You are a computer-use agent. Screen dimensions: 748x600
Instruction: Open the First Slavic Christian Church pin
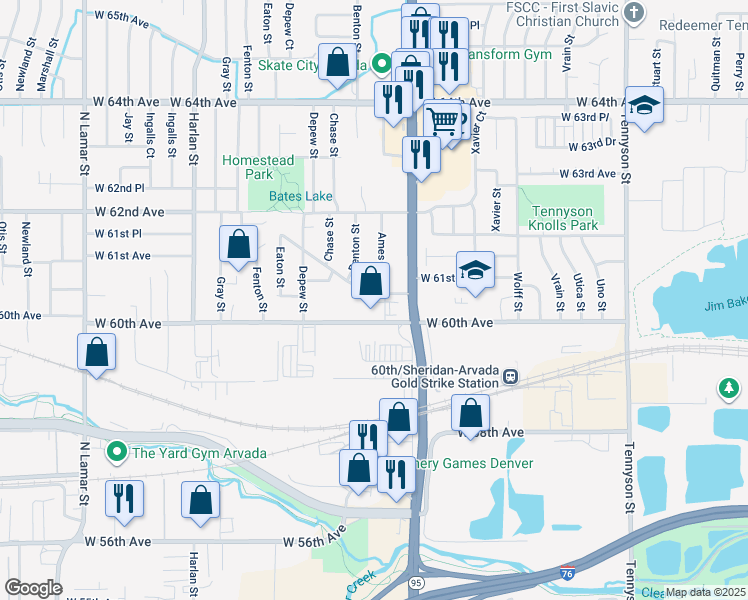point(634,13)
